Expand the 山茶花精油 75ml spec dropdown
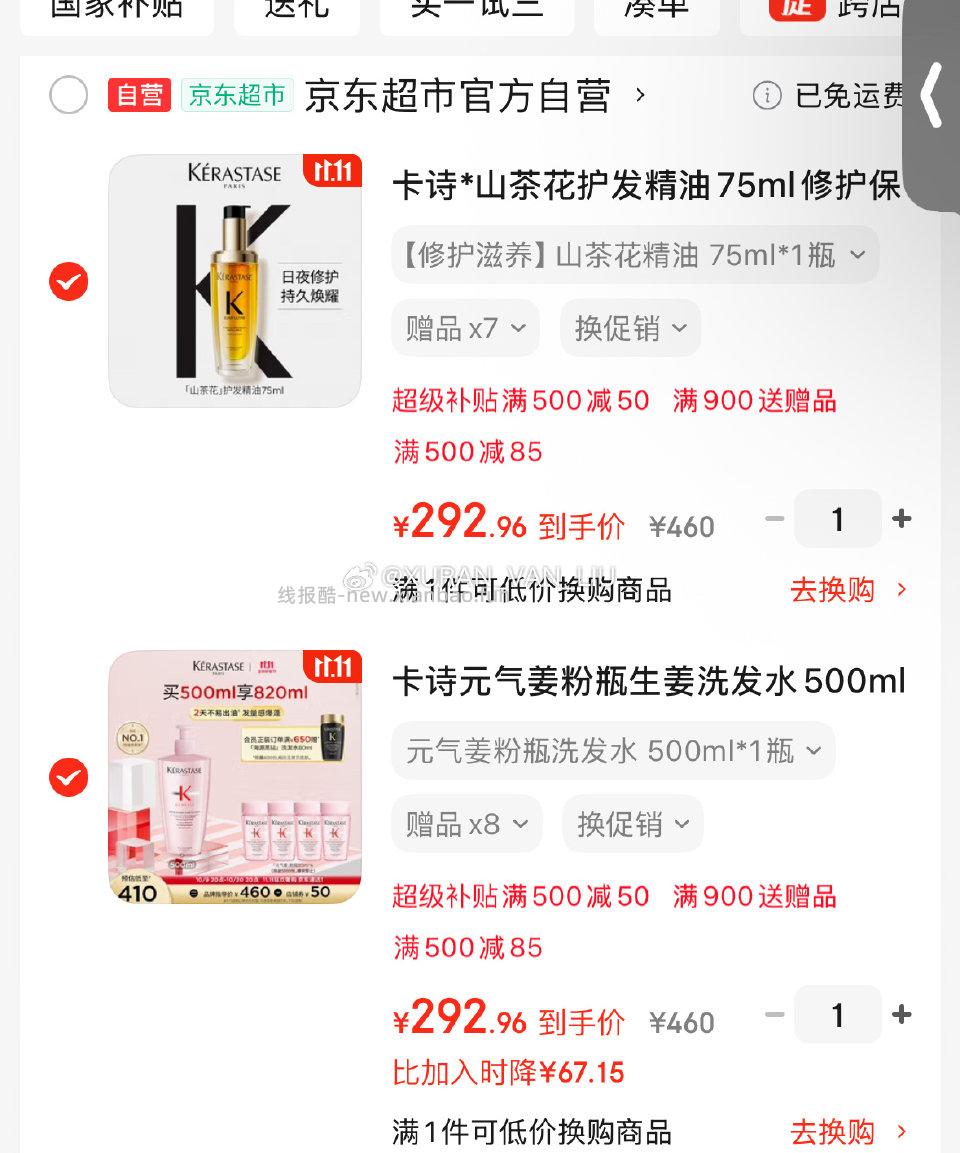 636,255
